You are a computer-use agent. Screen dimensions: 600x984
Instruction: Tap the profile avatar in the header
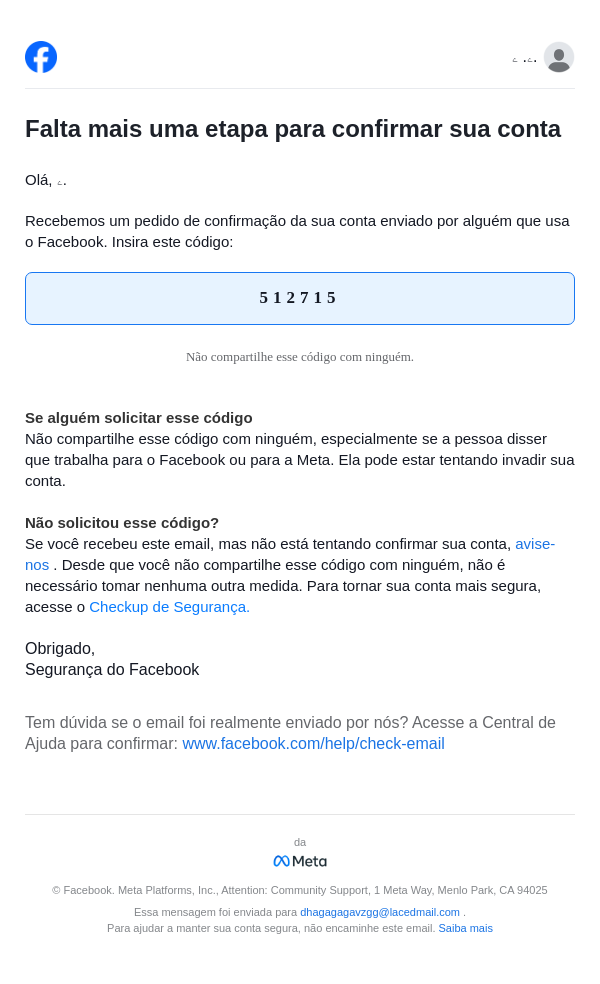(x=559, y=57)
